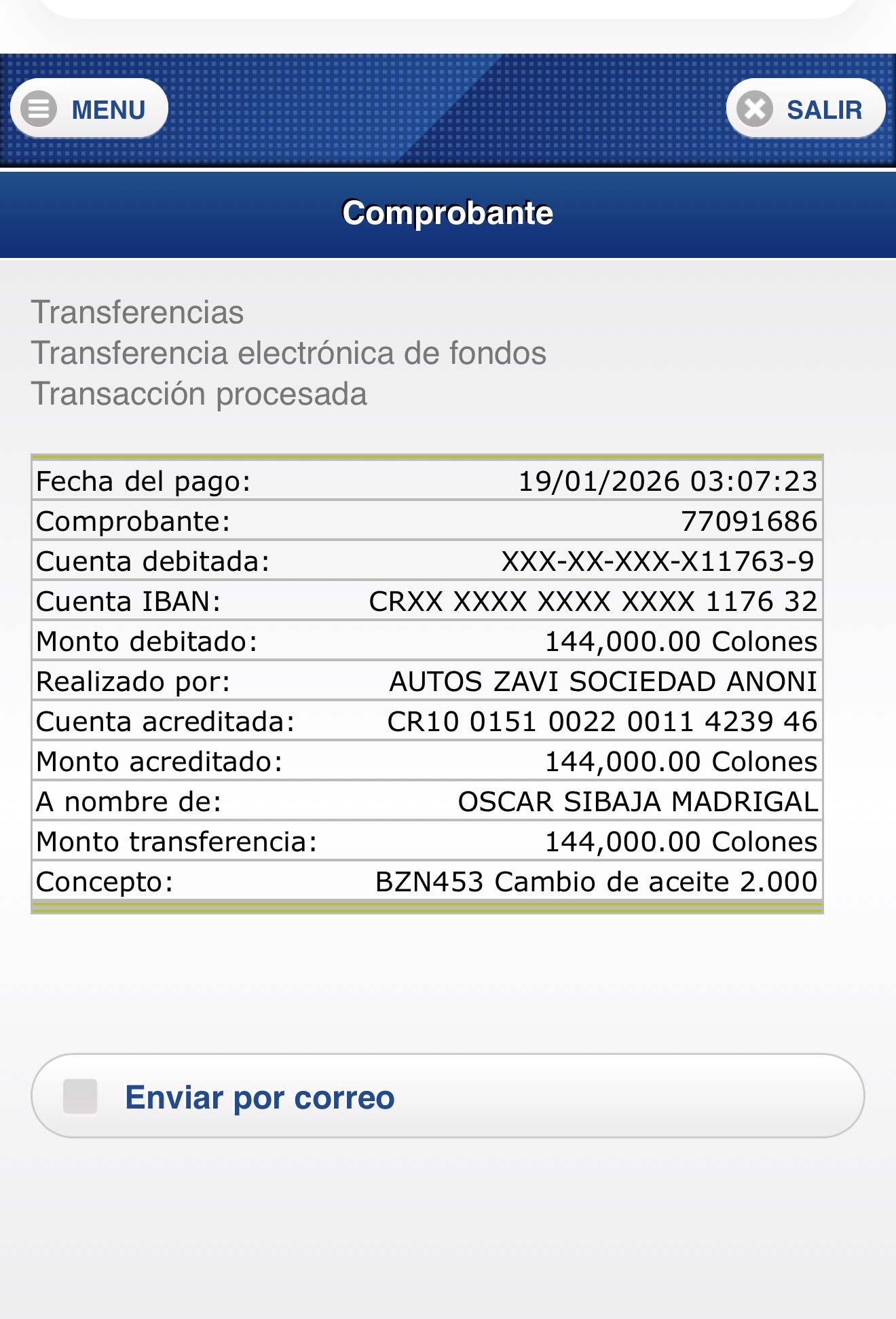This screenshot has width=896, height=1319.
Task: Tap the Cuenta acreditada IBAN value
Action: 603,722
